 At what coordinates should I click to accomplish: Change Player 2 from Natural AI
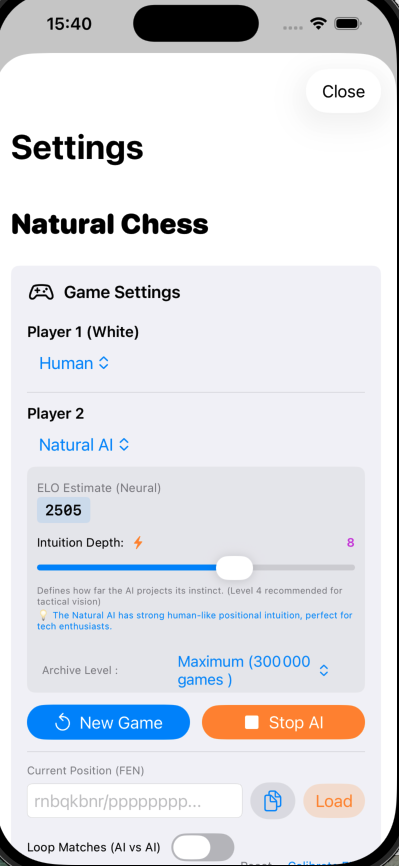(84, 445)
